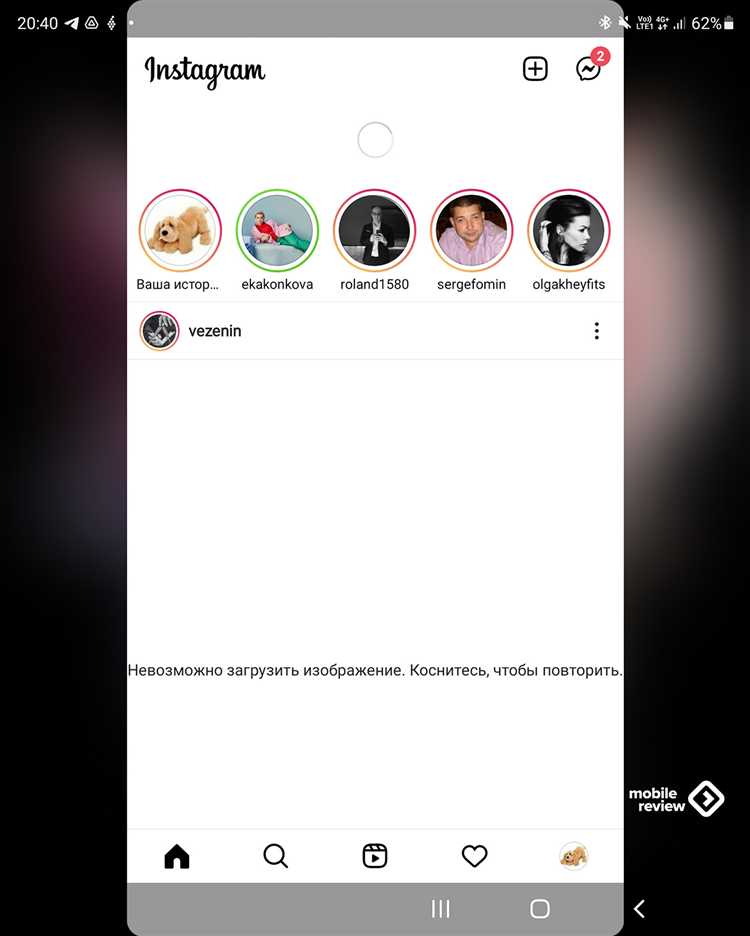Switch to the Reels tab

tap(374, 856)
